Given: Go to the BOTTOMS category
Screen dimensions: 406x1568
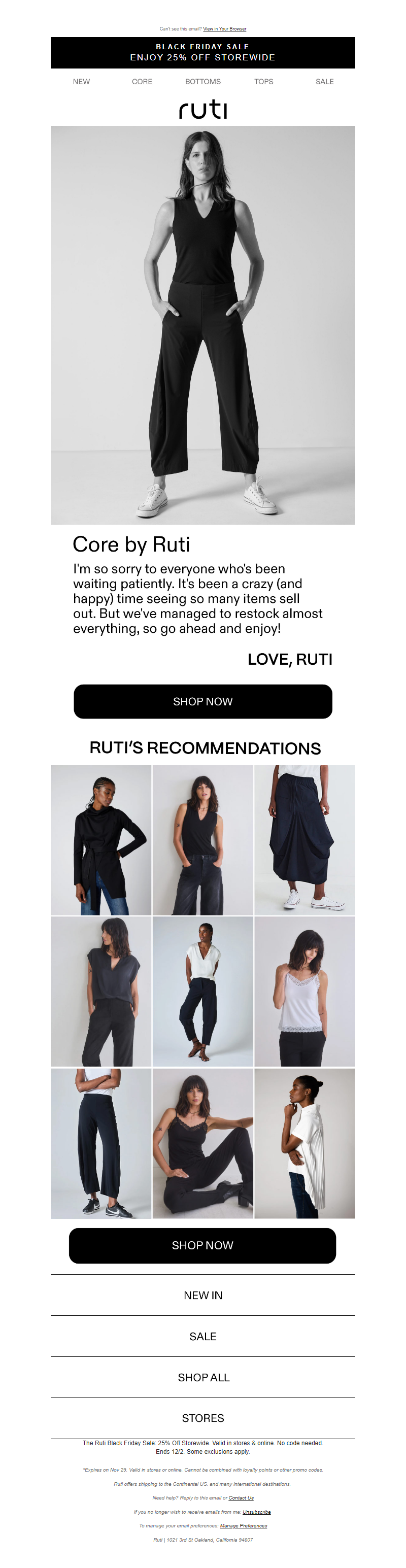Looking at the screenshot, I should tap(202, 82).
